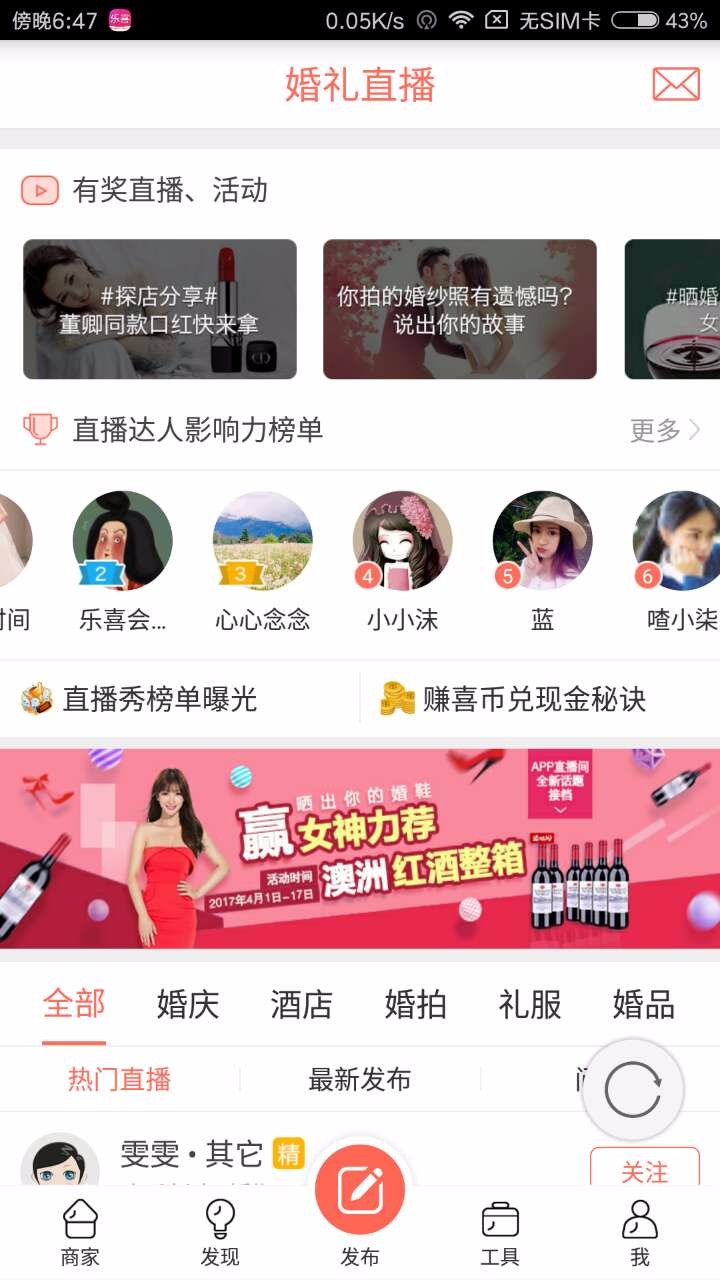Tap the floating refresh button
The width and height of the screenshot is (720, 1280).
click(633, 1090)
